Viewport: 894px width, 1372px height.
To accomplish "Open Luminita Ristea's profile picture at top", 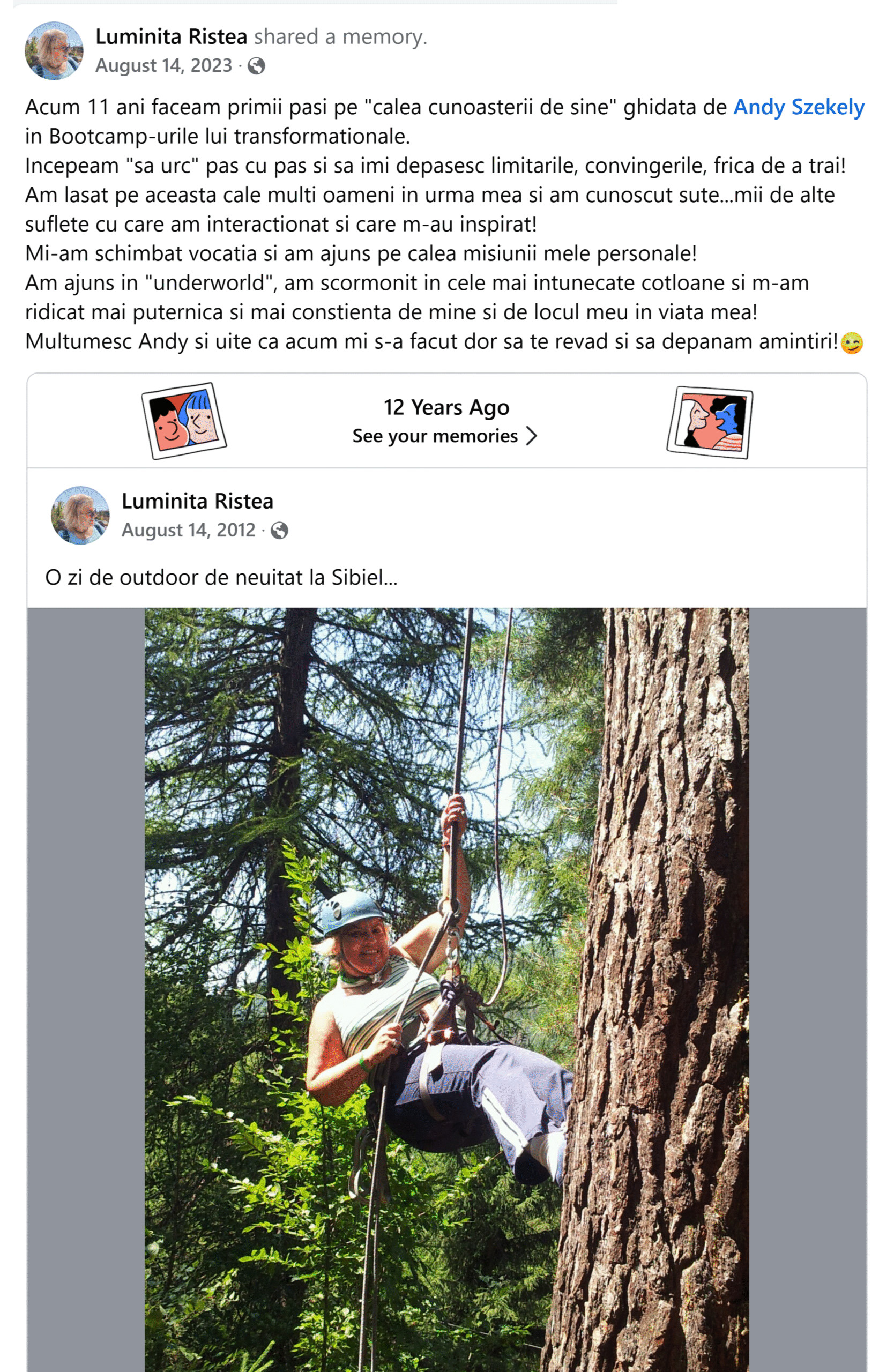I will coord(54,51).
